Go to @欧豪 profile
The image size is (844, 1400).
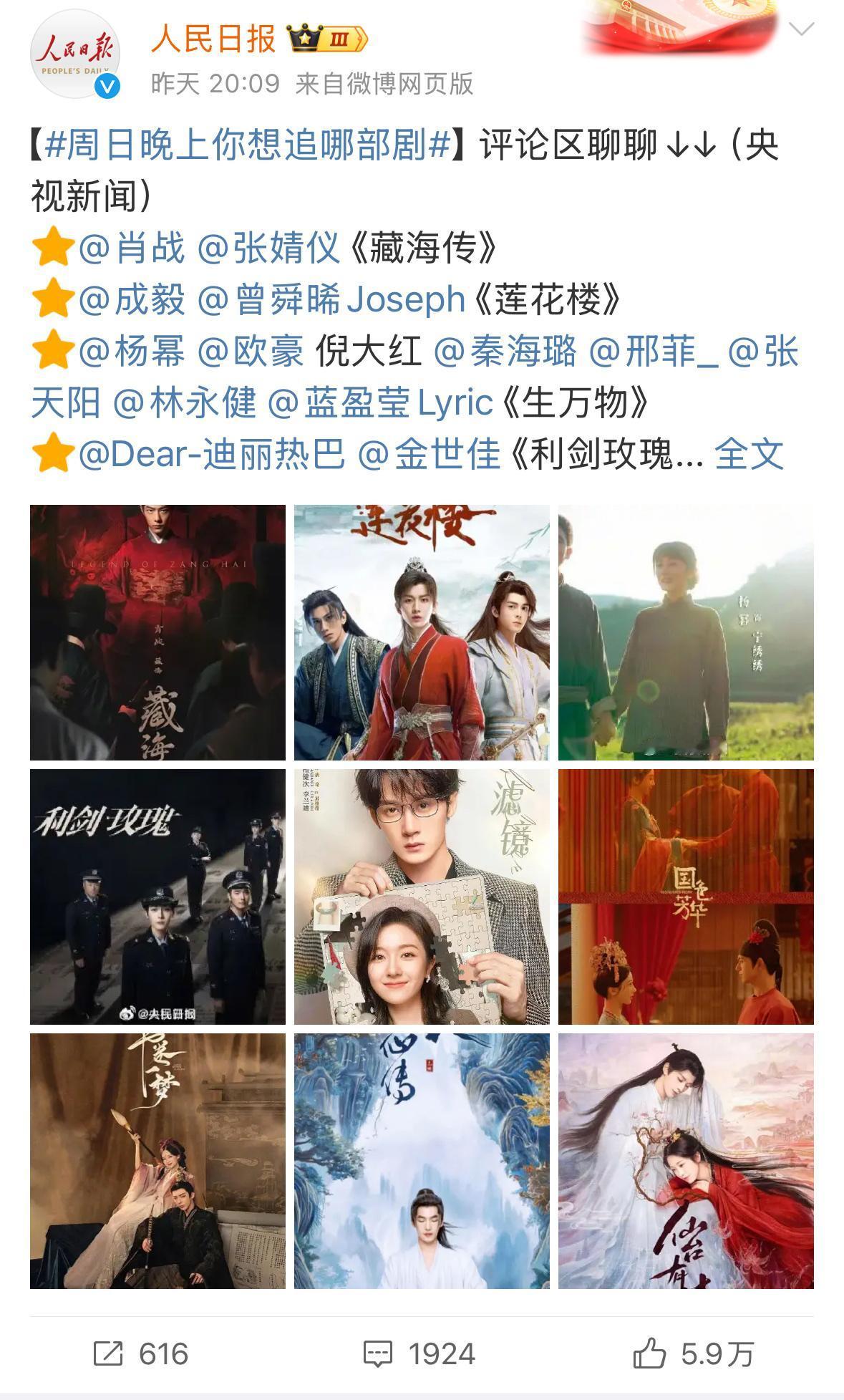point(250,351)
